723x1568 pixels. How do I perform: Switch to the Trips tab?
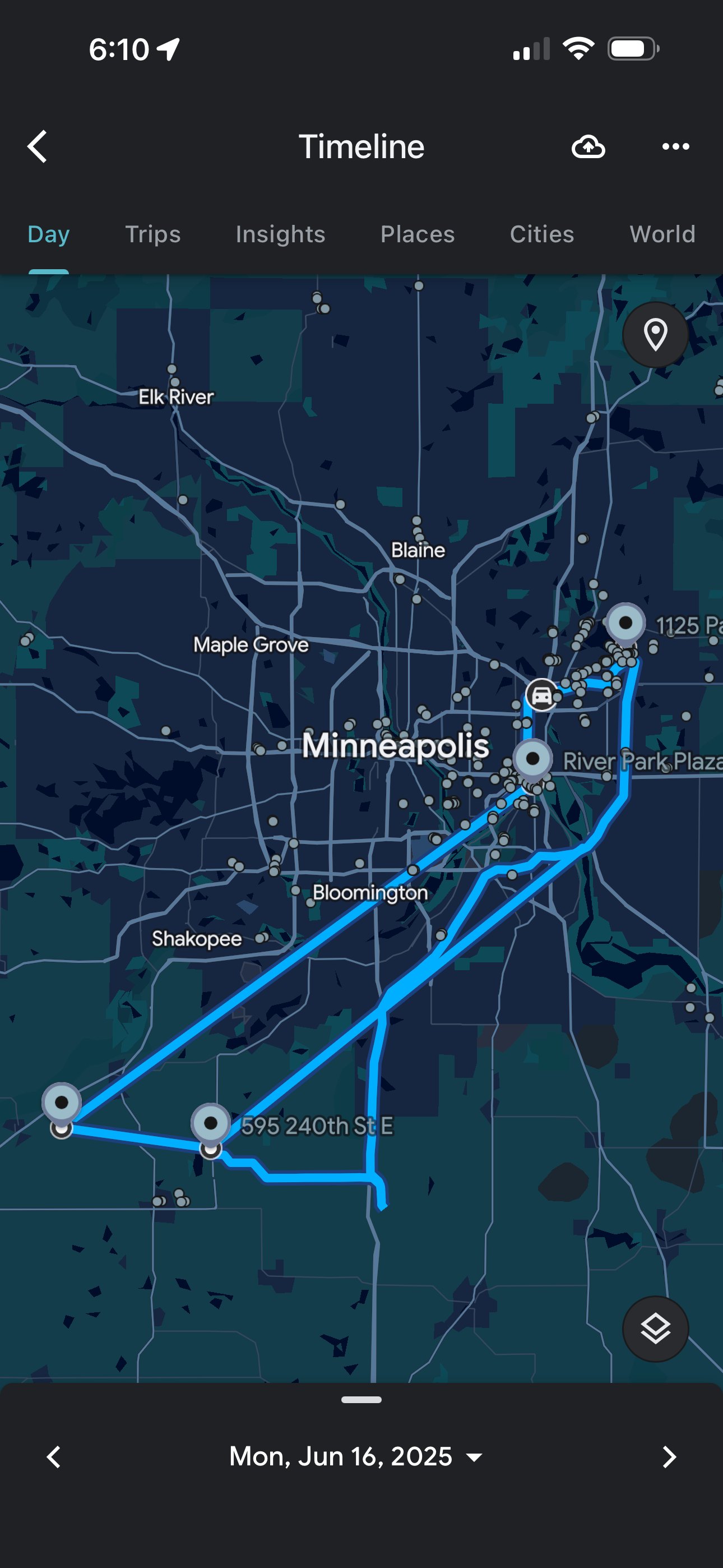click(x=153, y=234)
